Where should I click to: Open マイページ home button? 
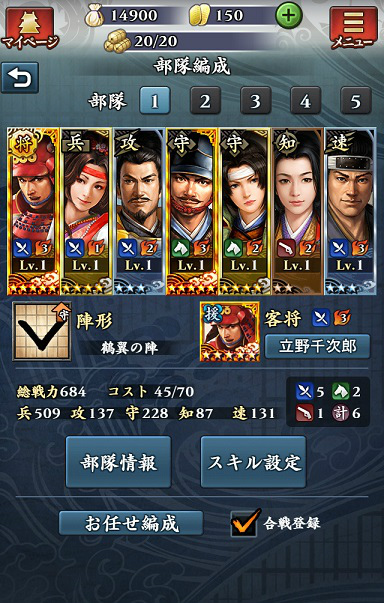click(x=30, y=28)
